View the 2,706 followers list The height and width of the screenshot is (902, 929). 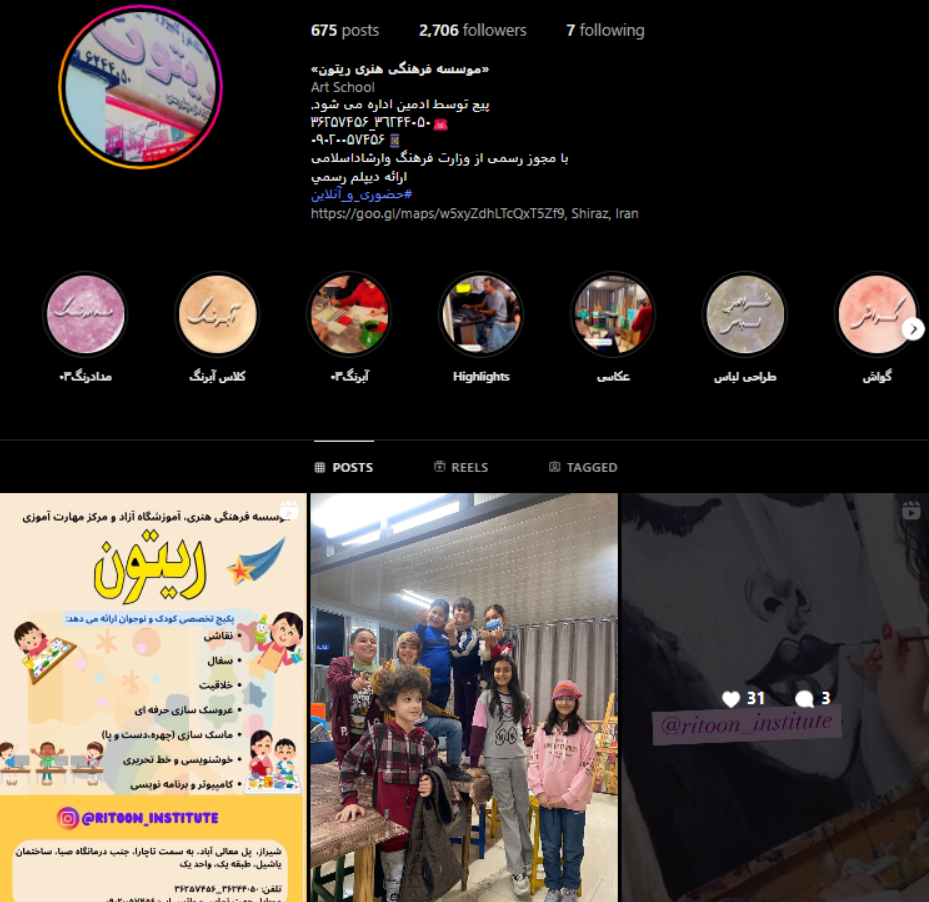click(x=472, y=30)
